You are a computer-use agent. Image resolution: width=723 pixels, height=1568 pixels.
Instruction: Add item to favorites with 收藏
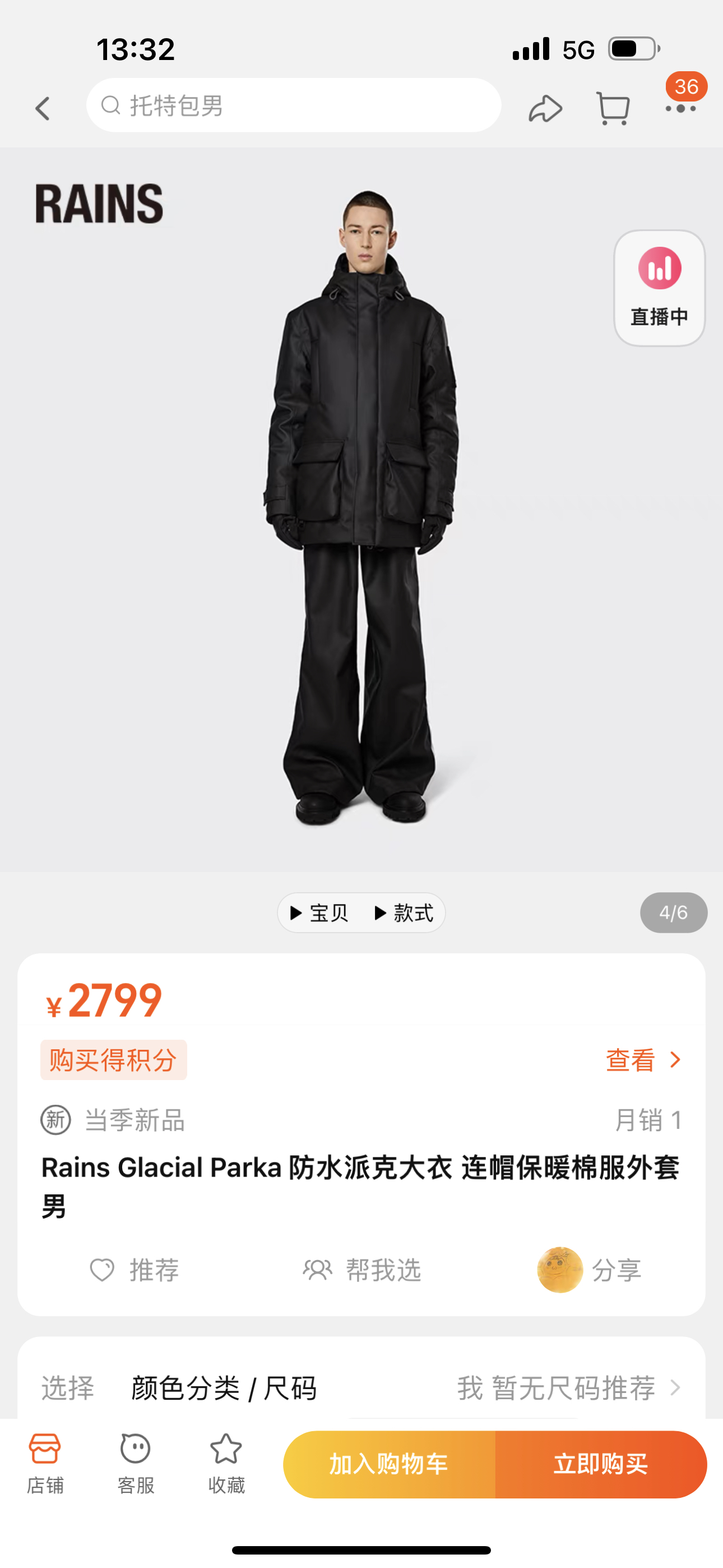(x=226, y=1463)
